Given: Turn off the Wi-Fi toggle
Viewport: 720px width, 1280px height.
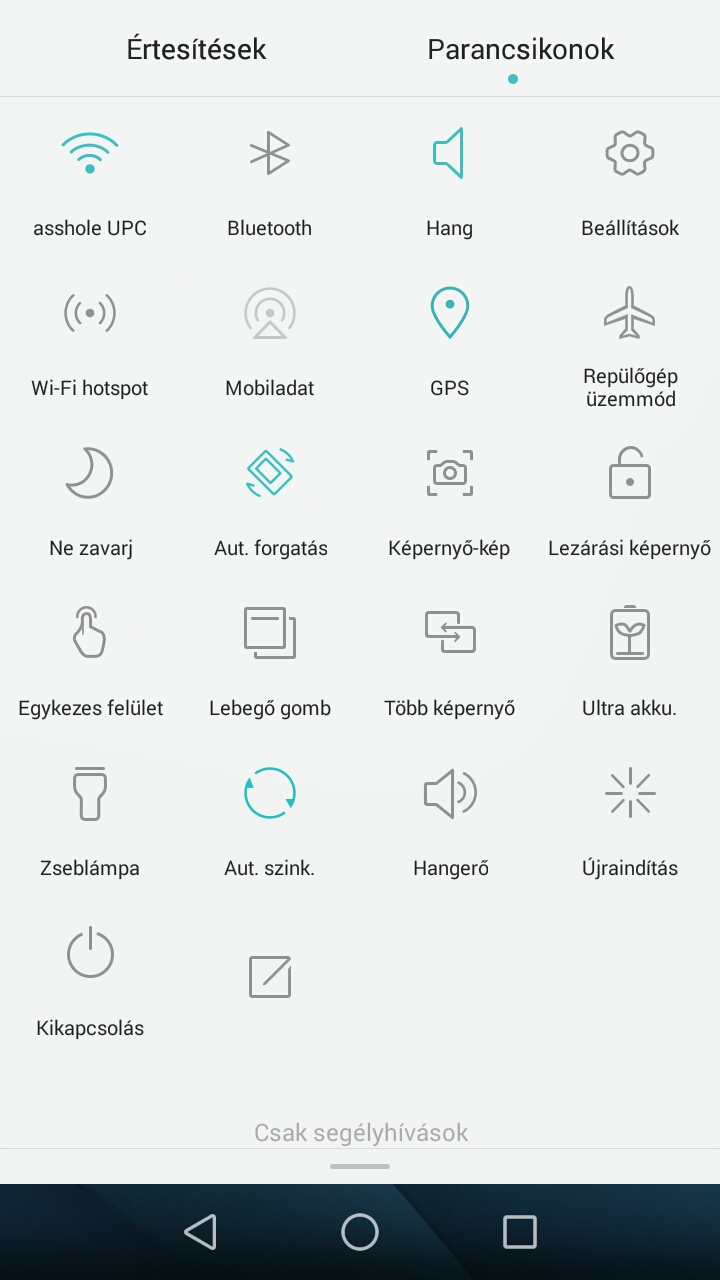Looking at the screenshot, I should pos(90,155).
